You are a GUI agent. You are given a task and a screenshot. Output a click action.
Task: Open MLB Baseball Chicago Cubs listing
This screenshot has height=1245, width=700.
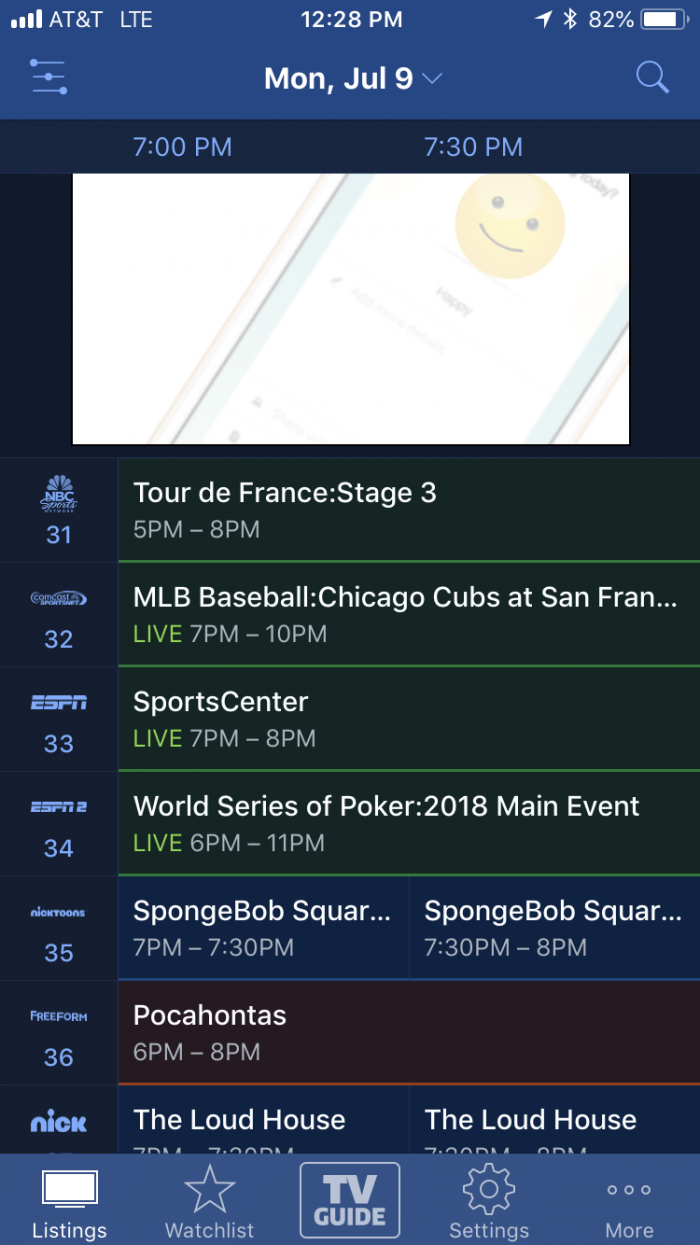409,614
